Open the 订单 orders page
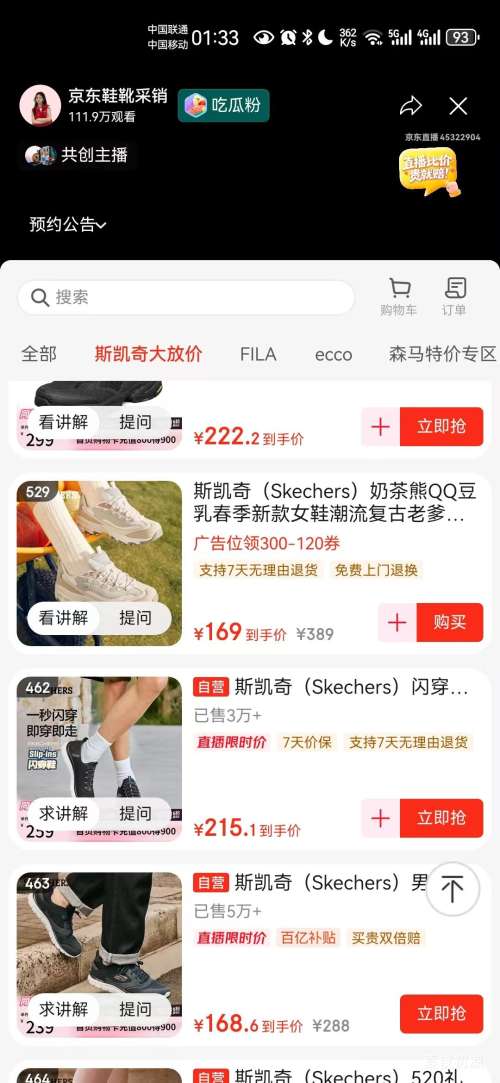The height and width of the screenshot is (1083, 500). 454,297
